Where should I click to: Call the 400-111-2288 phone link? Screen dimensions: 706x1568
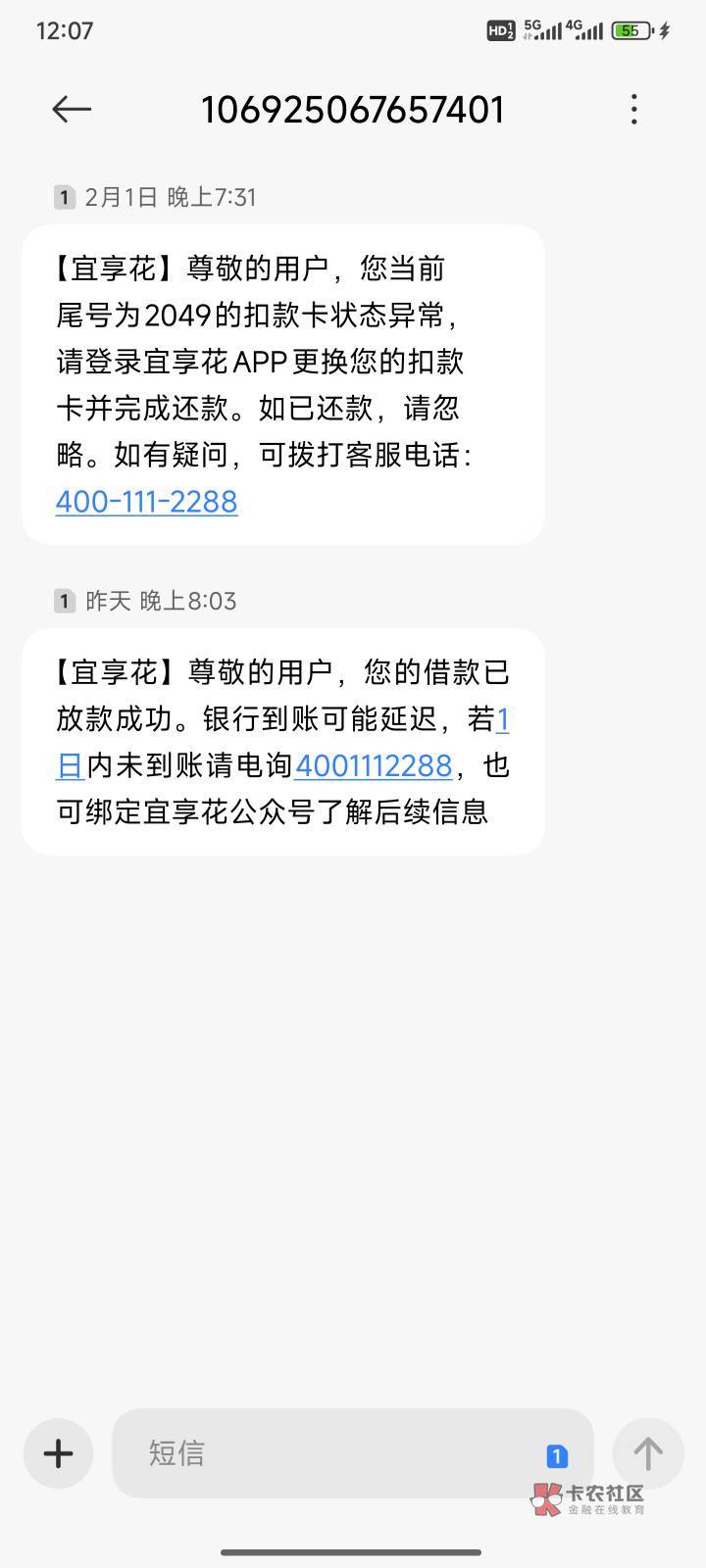pos(146,502)
